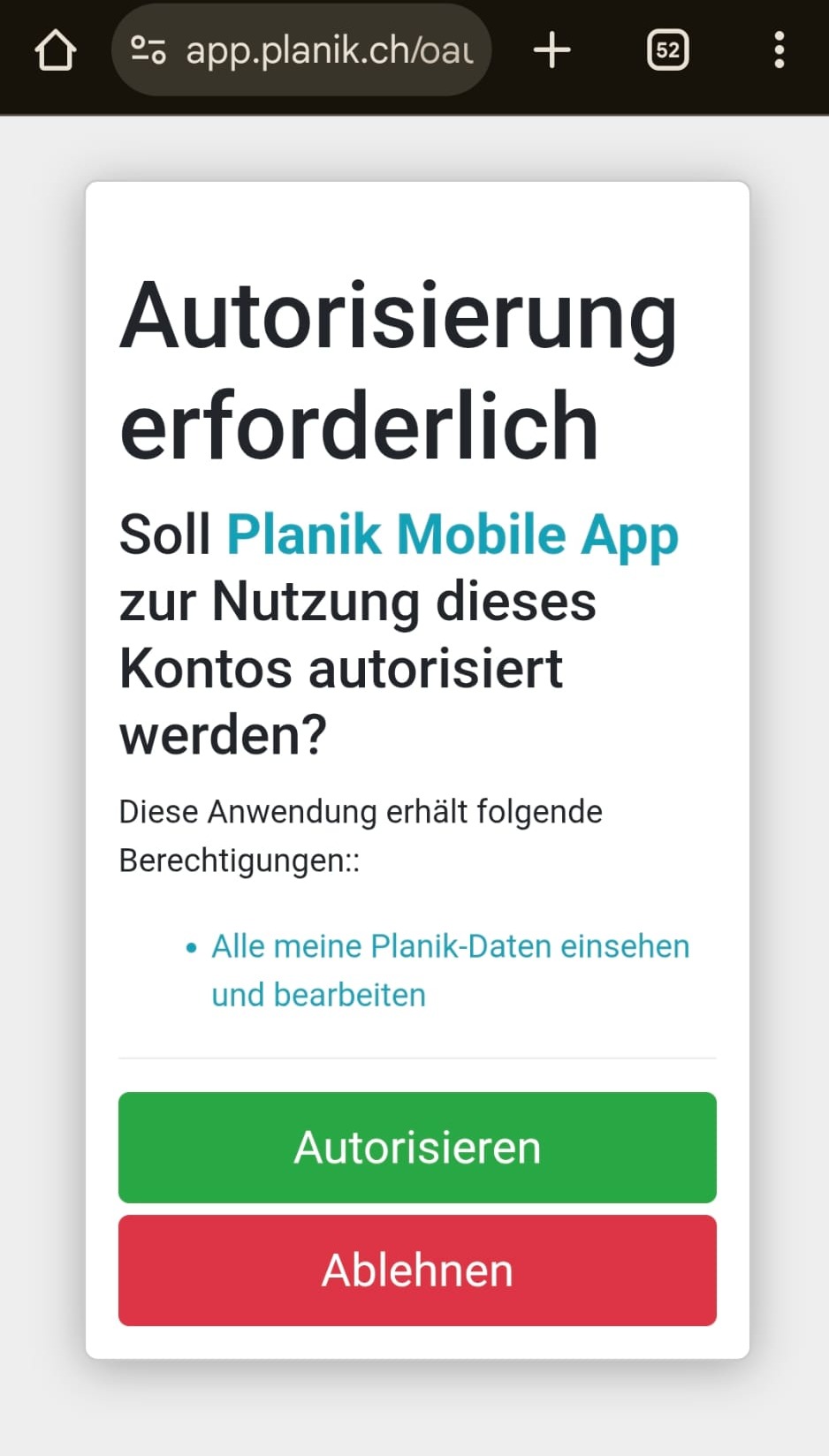Open a new browser tab
This screenshot has width=829, height=1456.
click(552, 50)
